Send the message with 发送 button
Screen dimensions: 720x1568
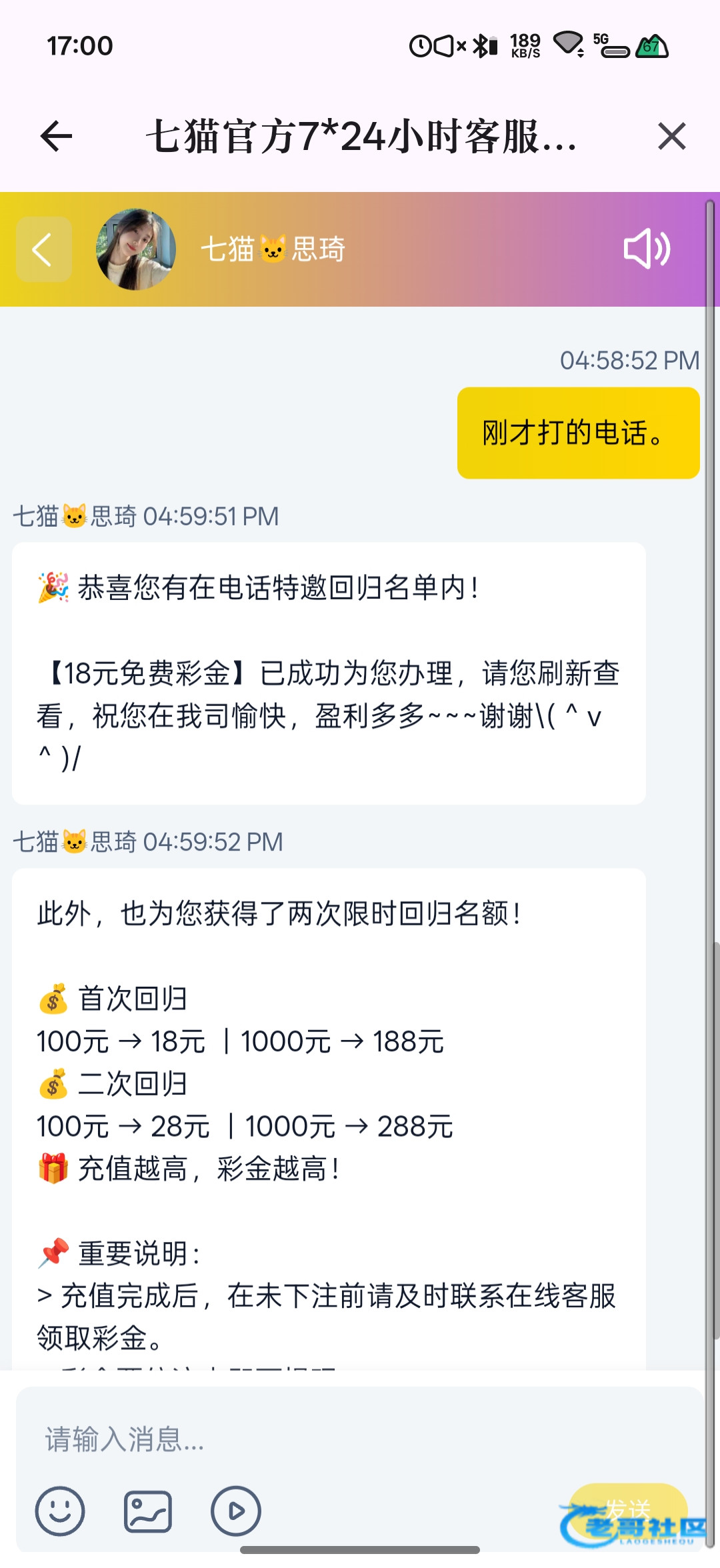pos(627,1509)
